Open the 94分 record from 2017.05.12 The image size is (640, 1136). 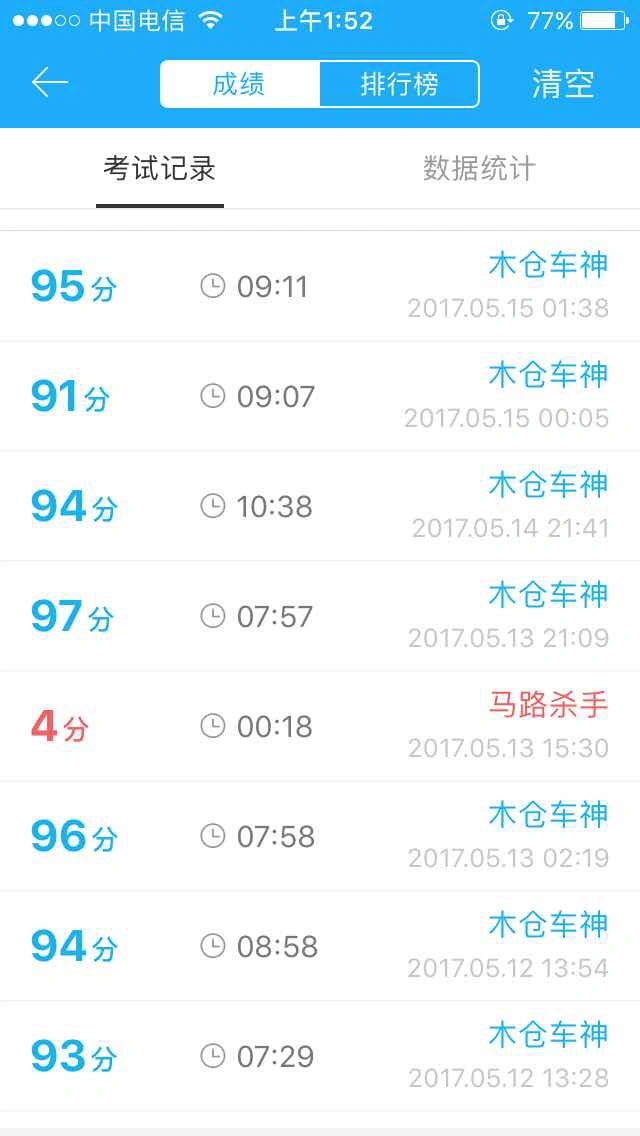(x=320, y=946)
